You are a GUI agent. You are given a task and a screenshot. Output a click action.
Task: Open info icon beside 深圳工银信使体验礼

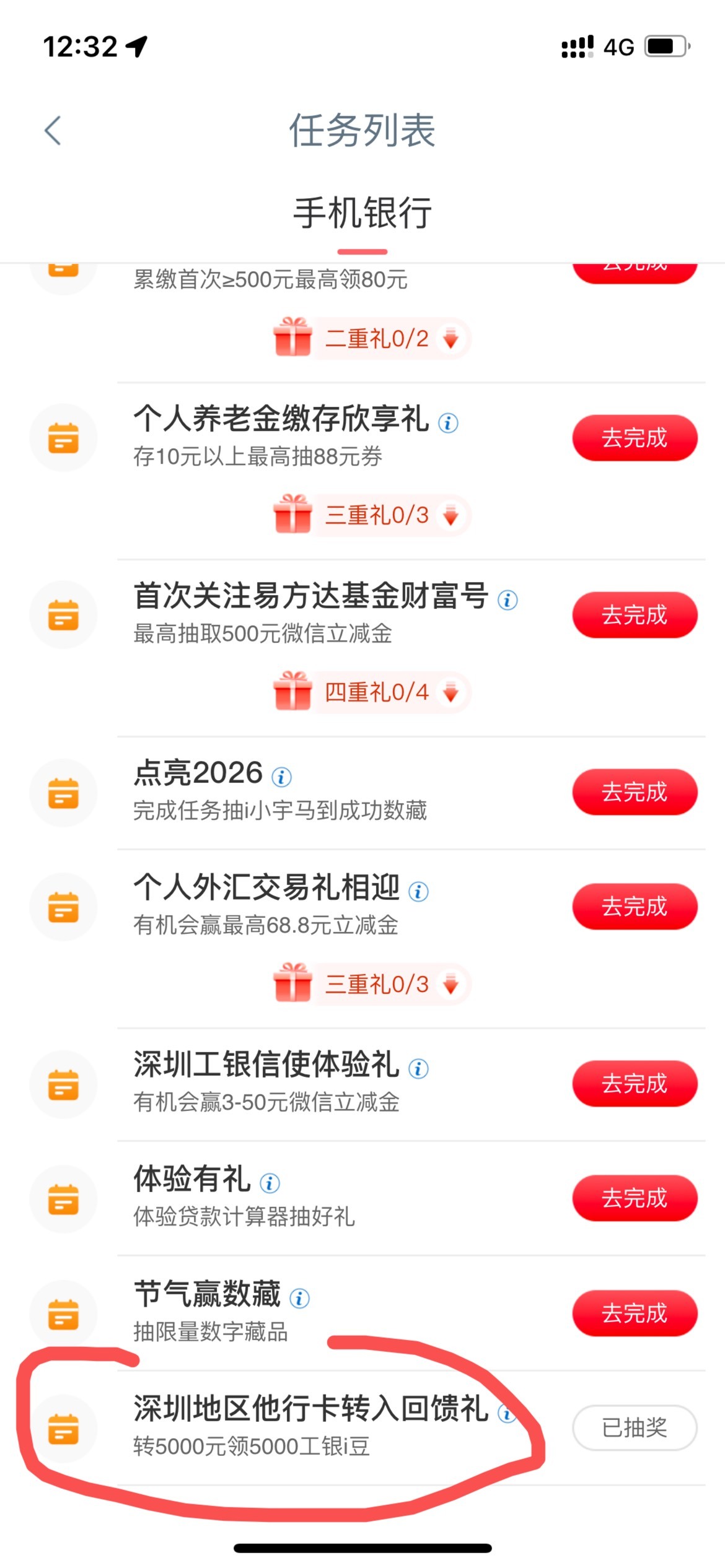[x=418, y=1069]
